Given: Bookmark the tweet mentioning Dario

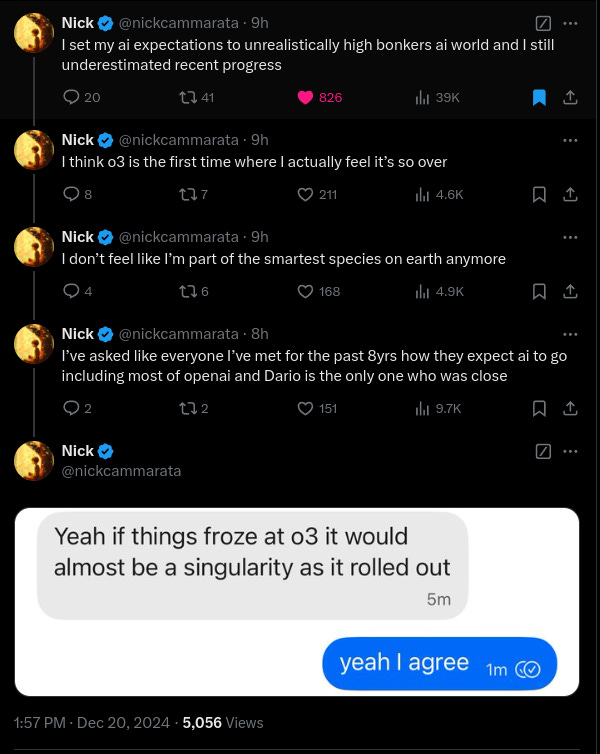Looking at the screenshot, I should (x=539, y=408).
